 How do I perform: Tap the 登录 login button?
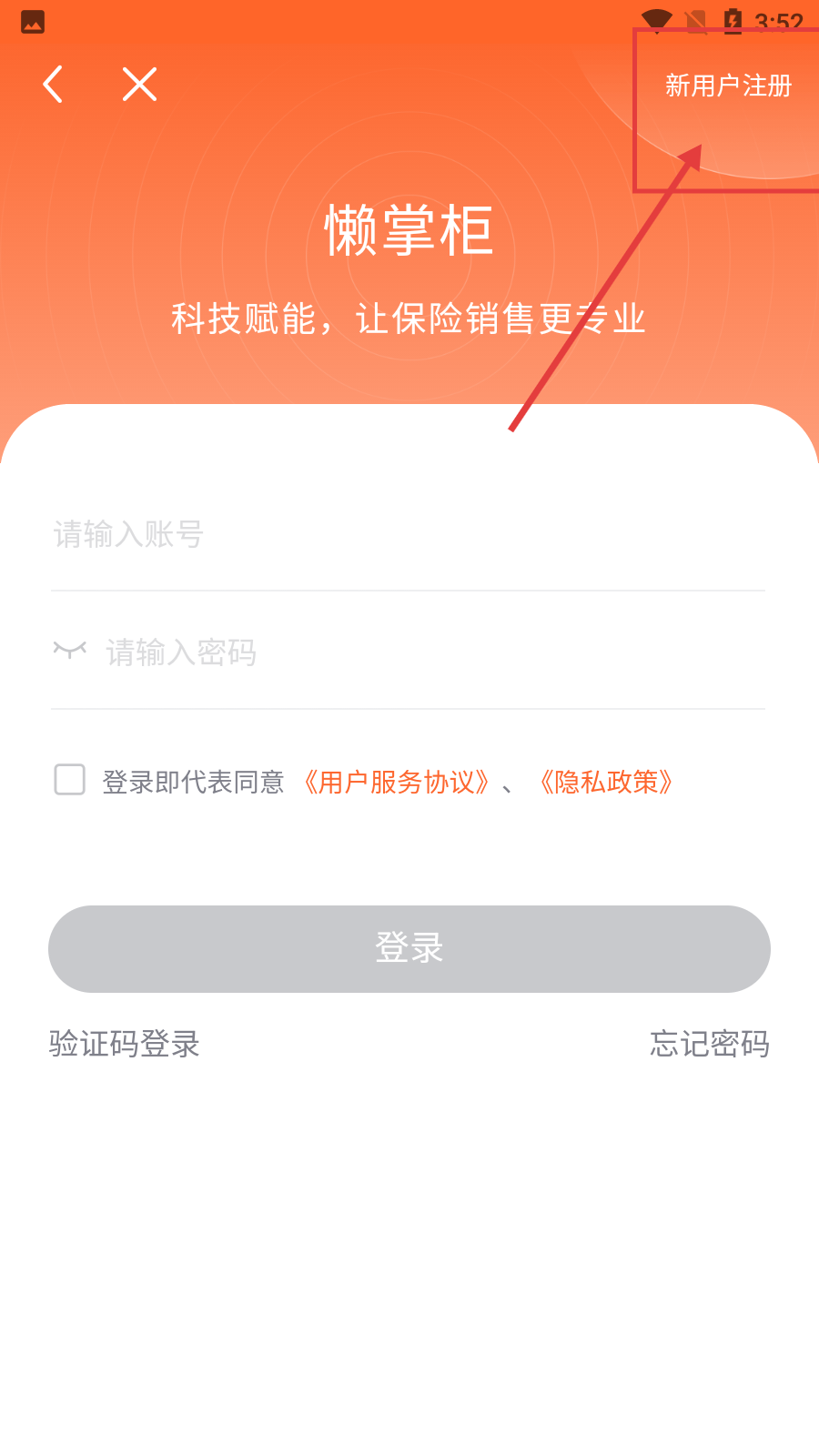coord(409,948)
